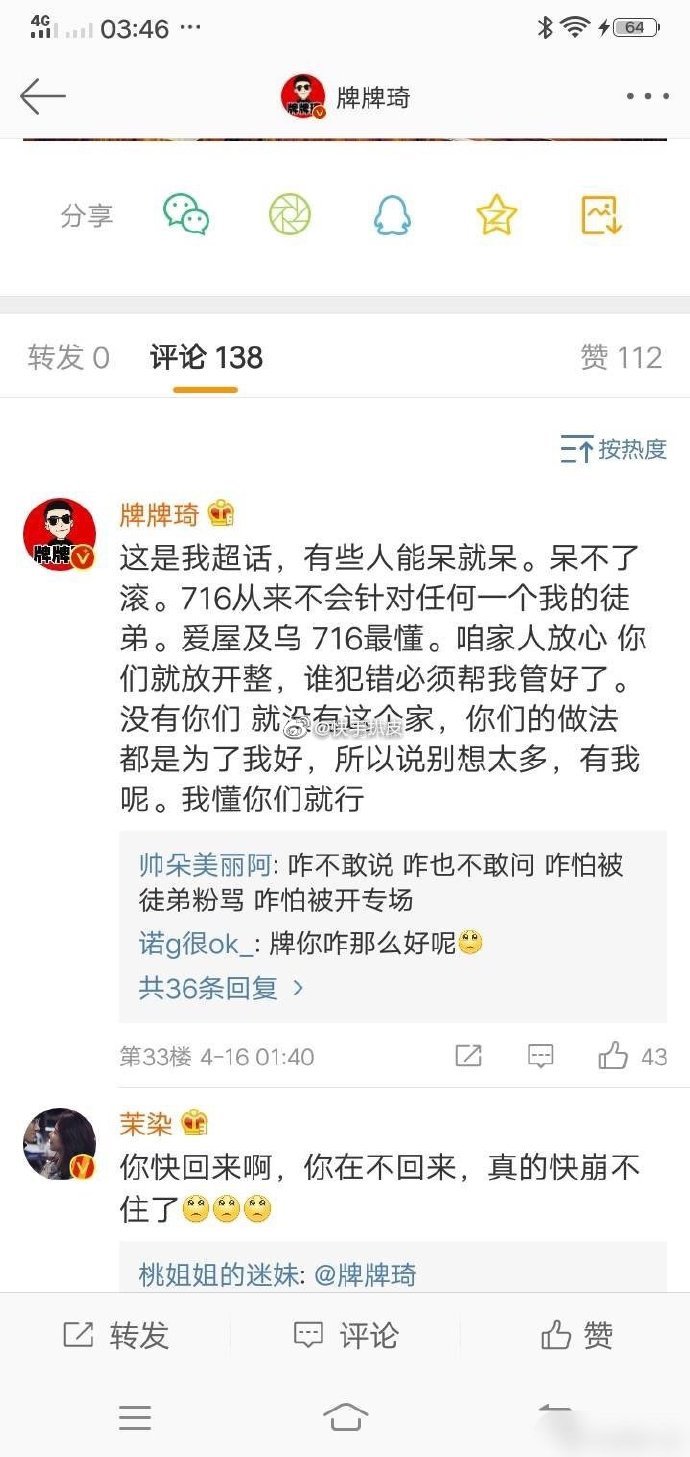
Task: Share post to WeChat
Action: pos(186,215)
